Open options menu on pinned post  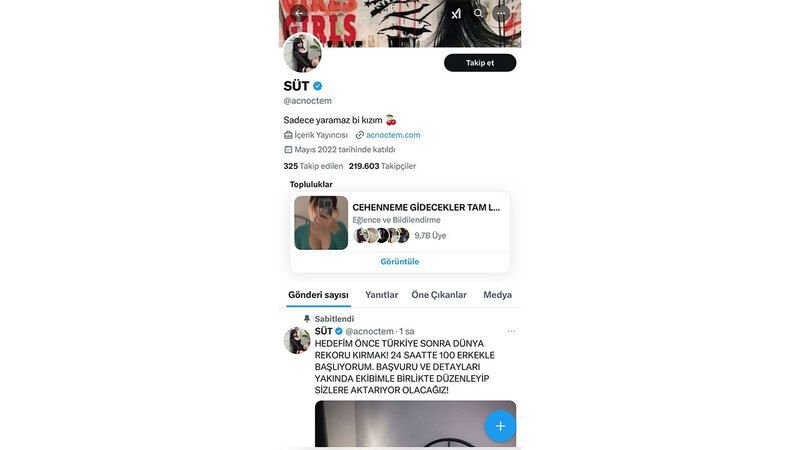coord(511,331)
